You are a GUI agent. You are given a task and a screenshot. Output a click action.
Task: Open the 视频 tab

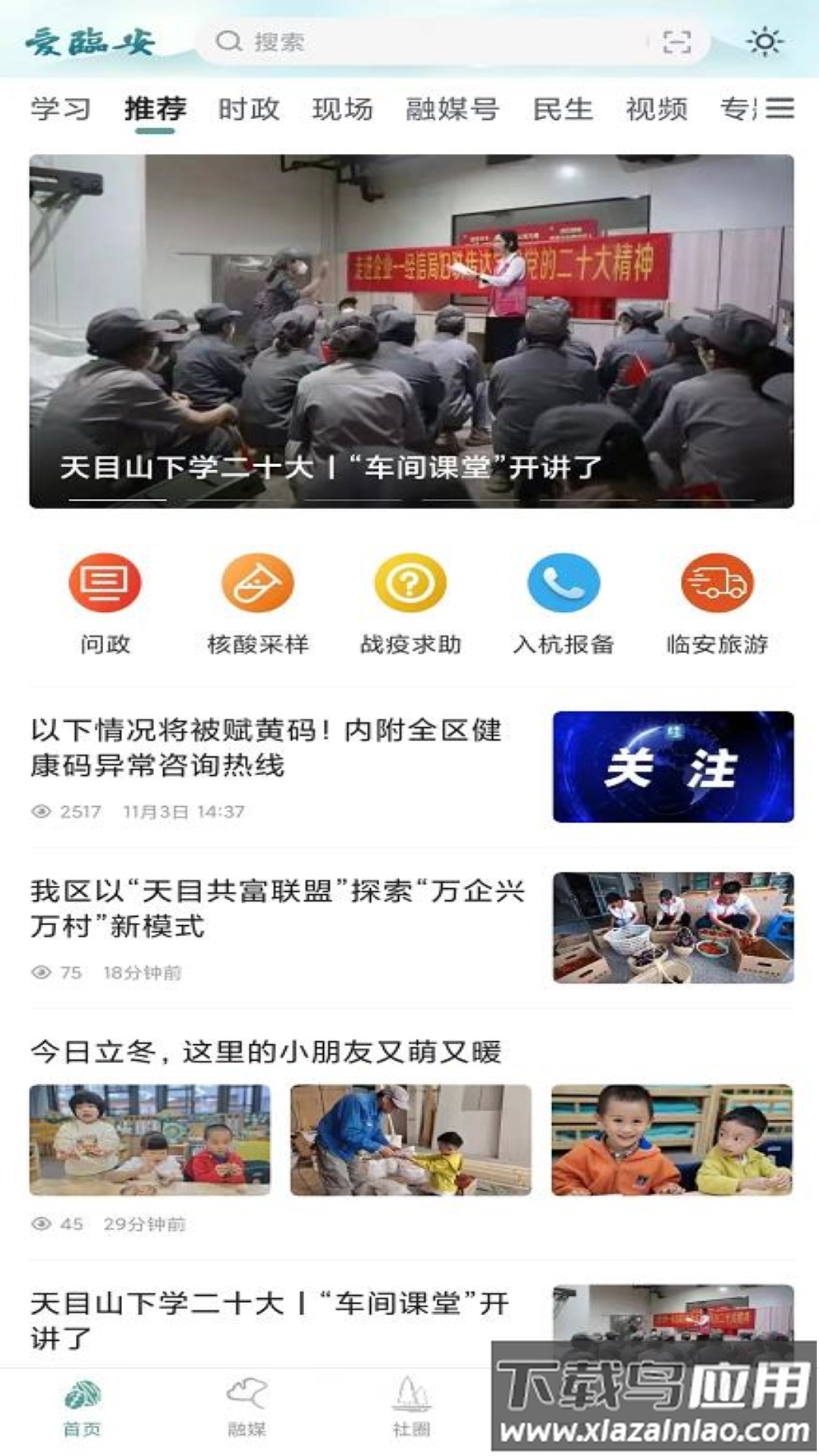tap(657, 109)
